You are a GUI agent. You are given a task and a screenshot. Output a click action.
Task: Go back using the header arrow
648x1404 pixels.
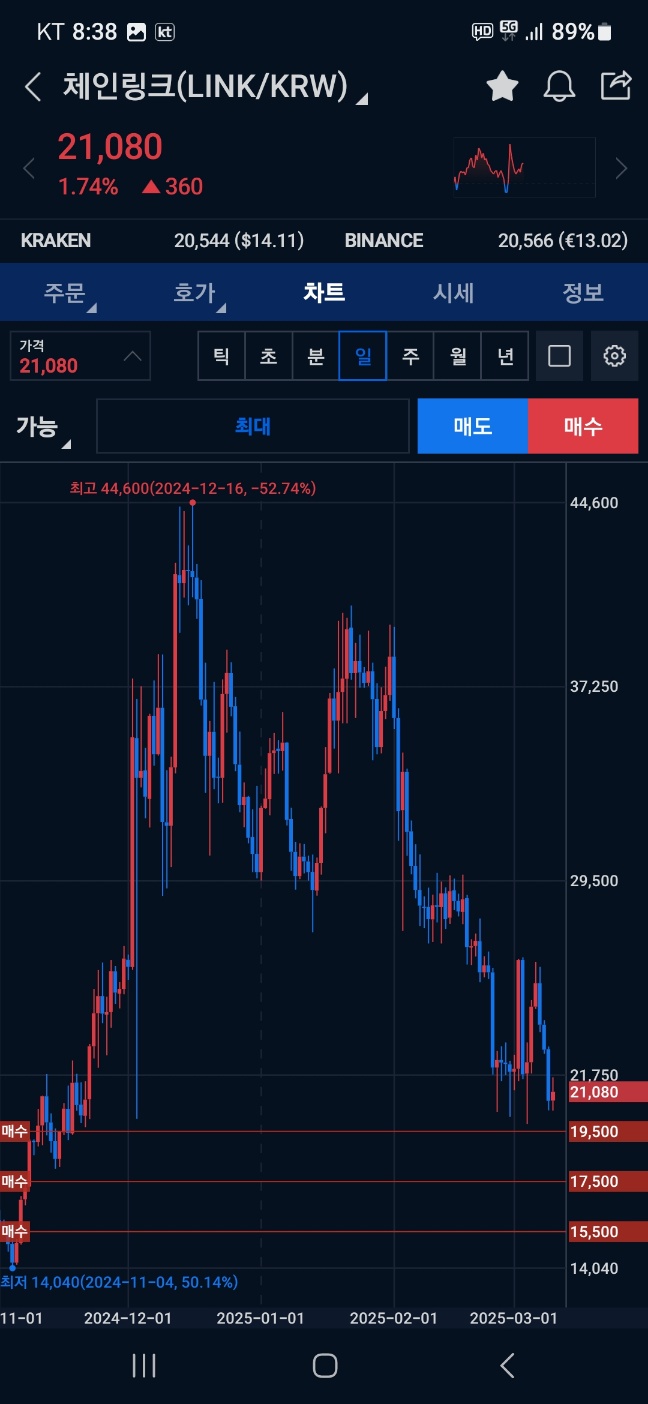(33, 87)
